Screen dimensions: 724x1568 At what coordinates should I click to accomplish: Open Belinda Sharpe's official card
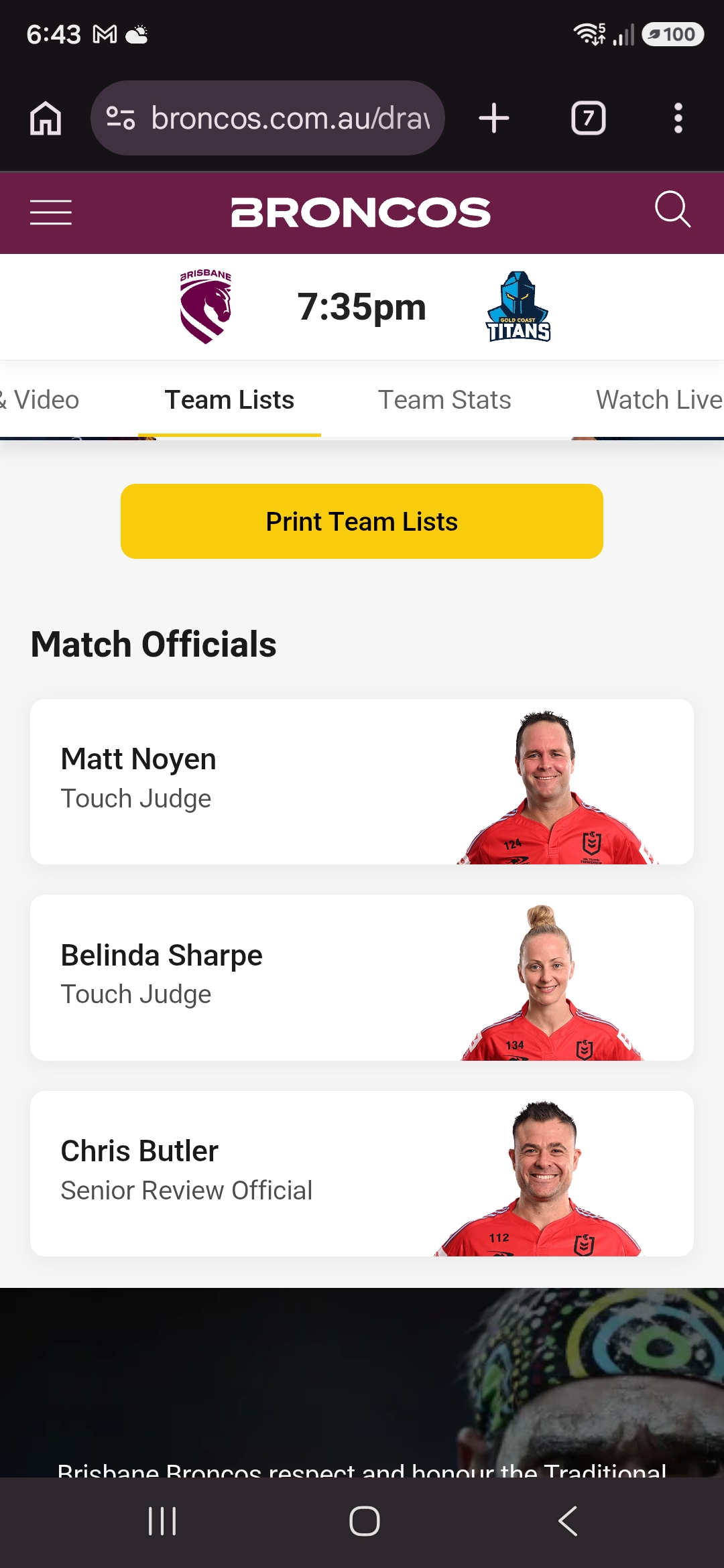click(x=362, y=978)
